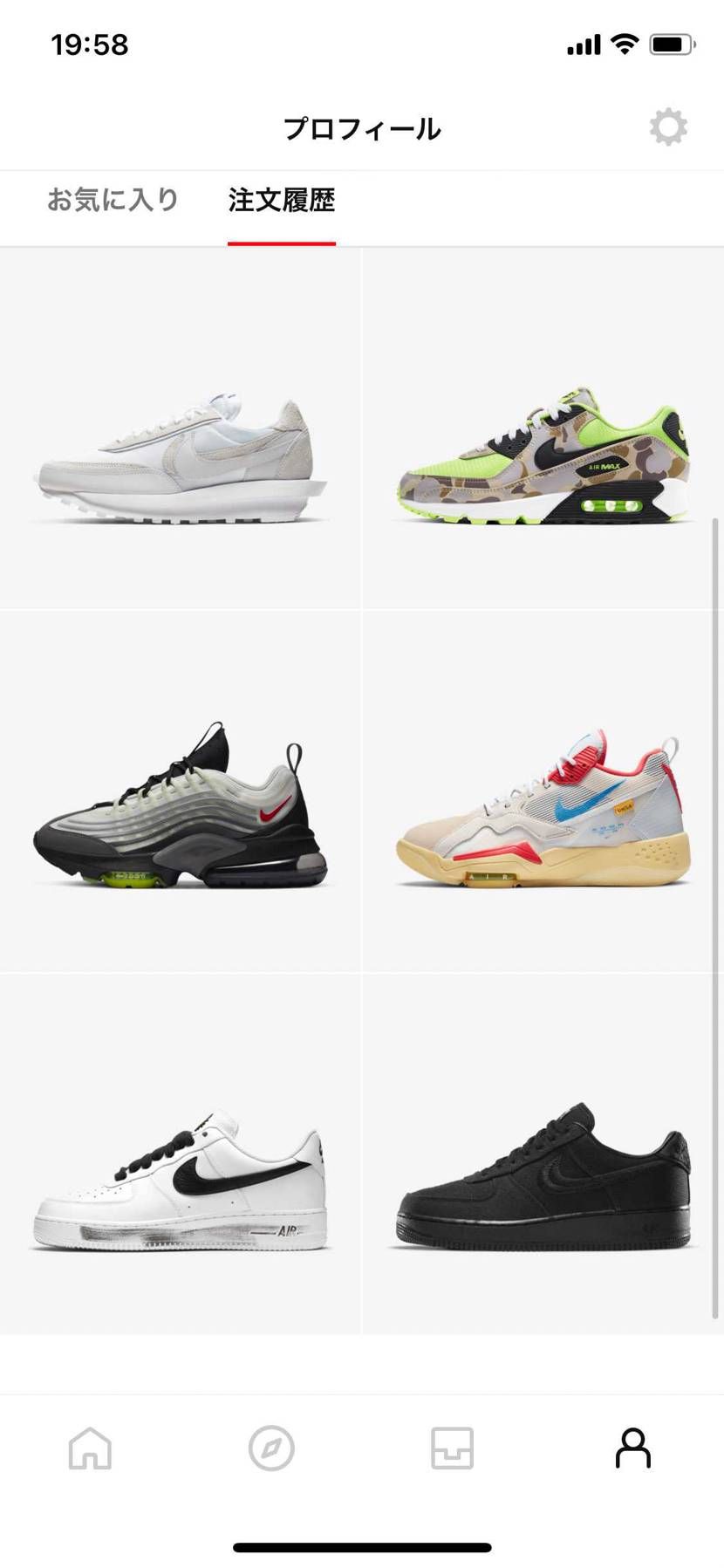Open the inbox tab
This screenshot has height=1568, width=724.
pyautogui.click(x=452, y=1448)
